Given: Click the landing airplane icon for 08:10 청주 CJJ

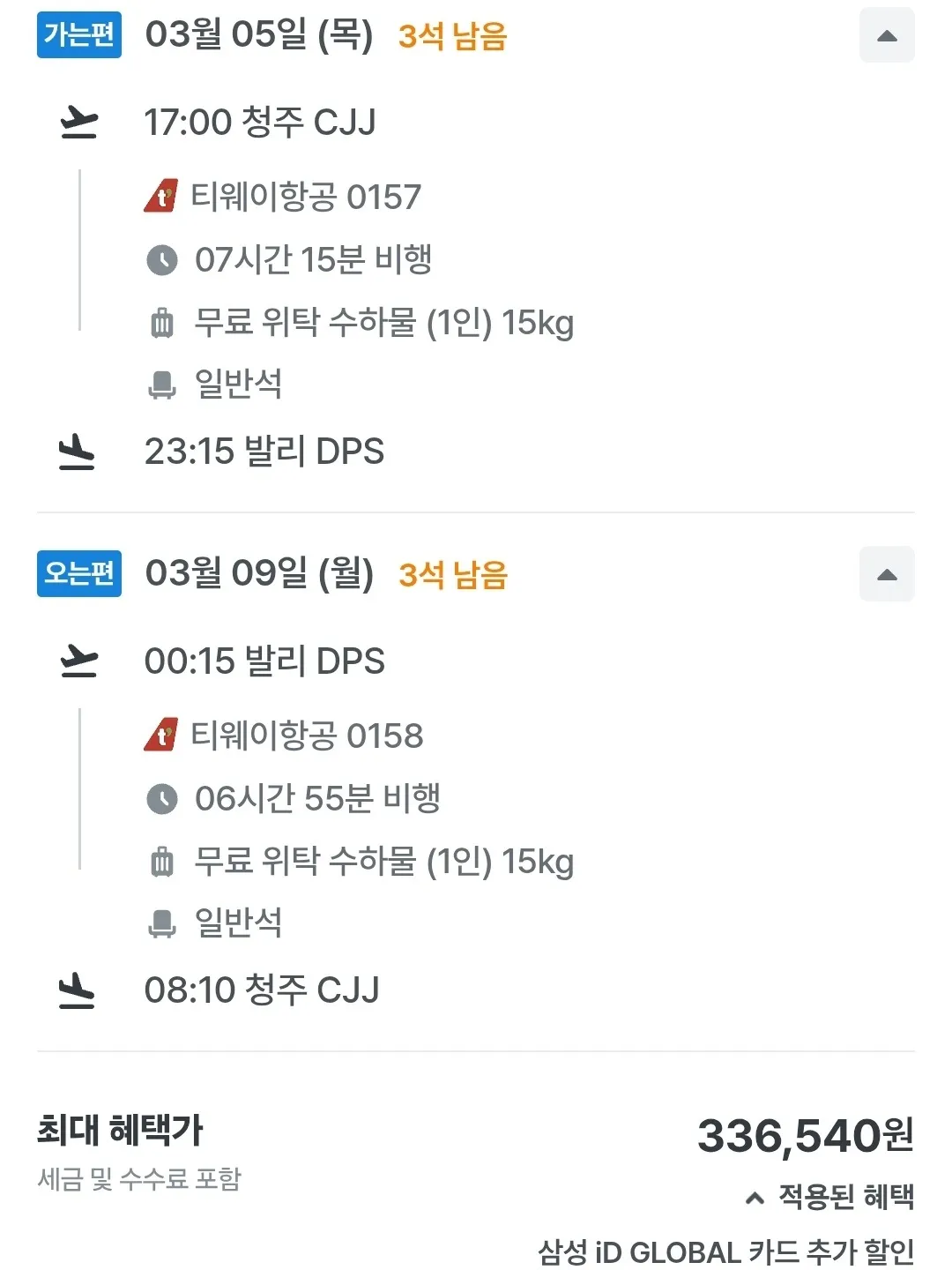Looking at the screenshot, I should pos(79,991).
